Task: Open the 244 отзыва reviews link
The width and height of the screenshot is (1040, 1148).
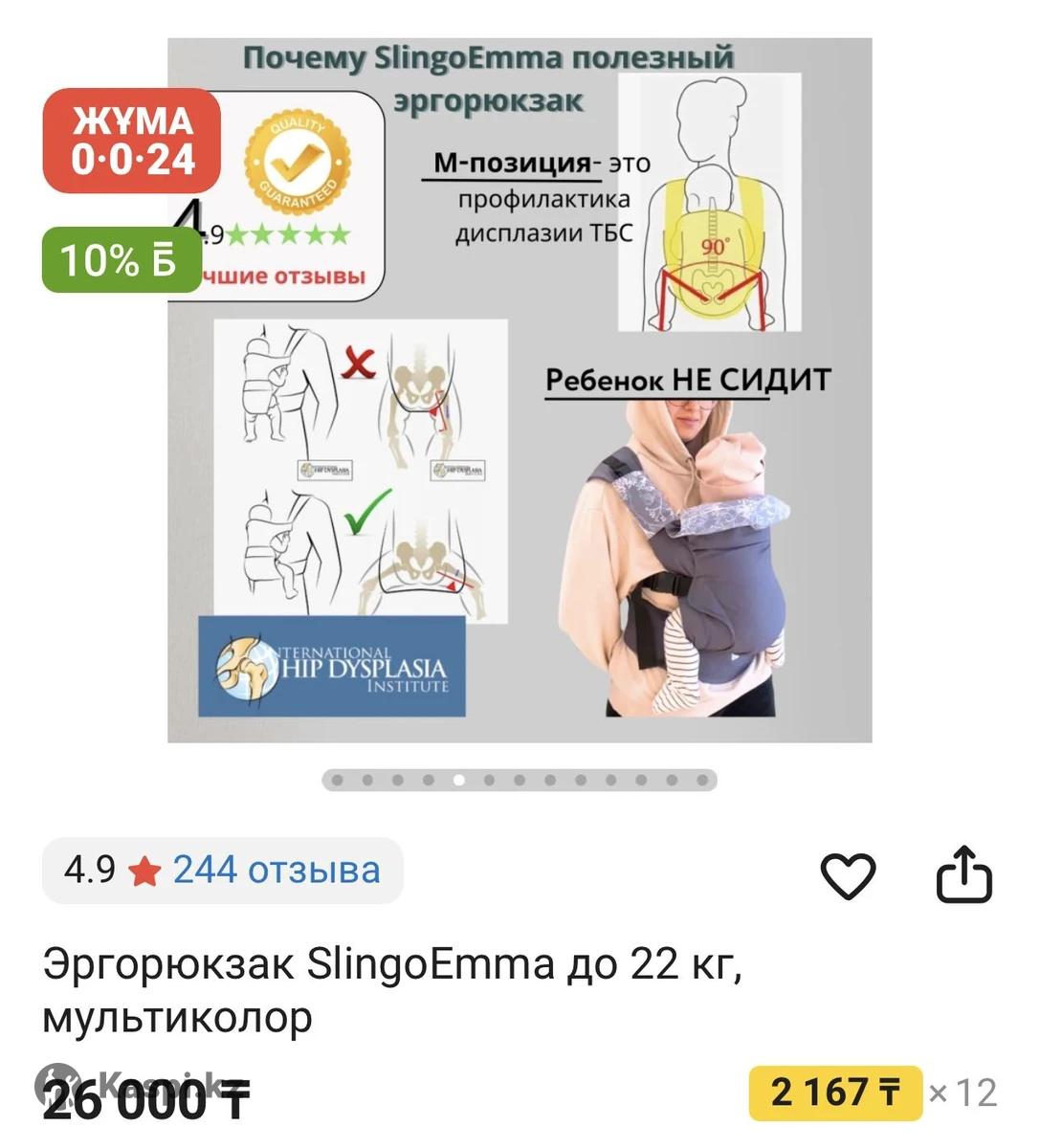Action: click(276, 871)
